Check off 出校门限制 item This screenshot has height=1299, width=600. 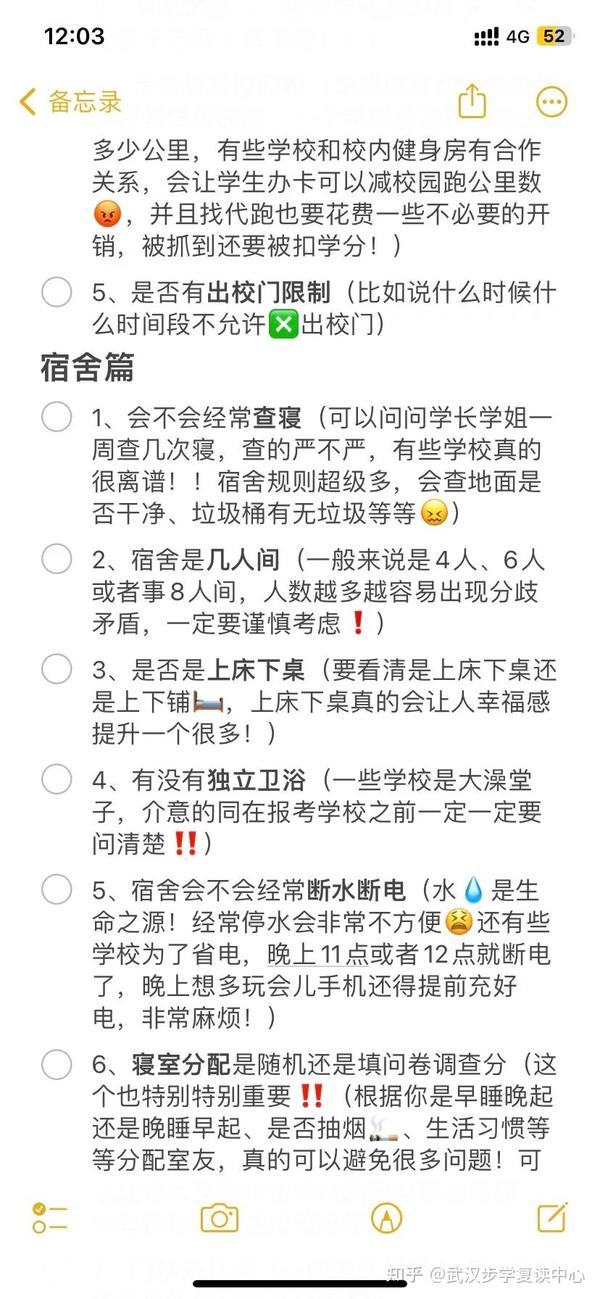(56, 292)
